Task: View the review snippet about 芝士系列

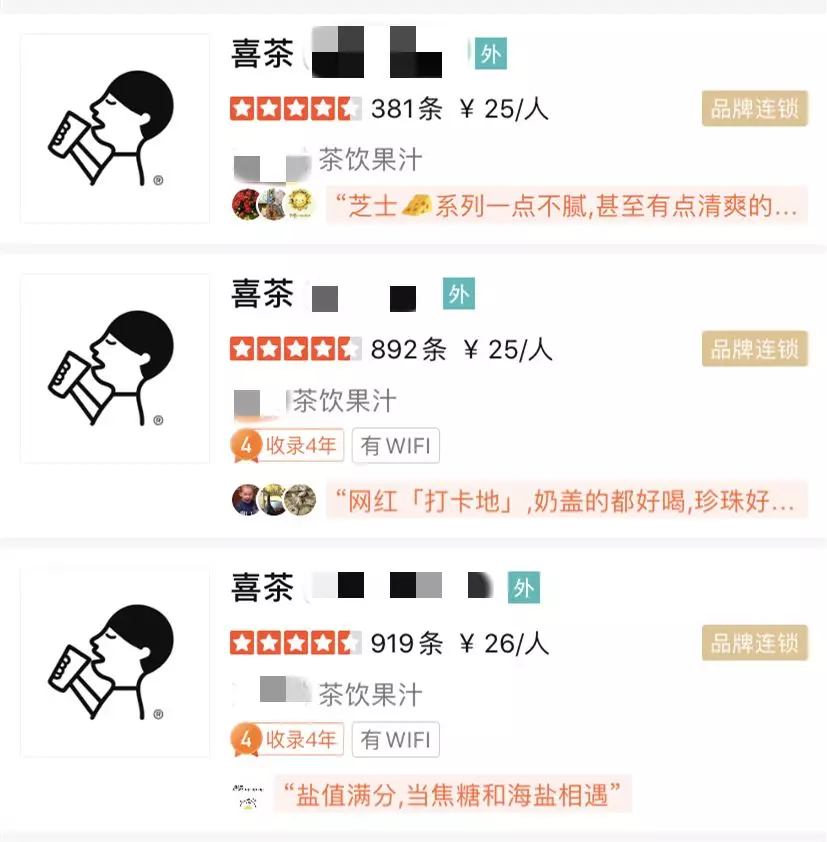Action: (x=566, y=206)
